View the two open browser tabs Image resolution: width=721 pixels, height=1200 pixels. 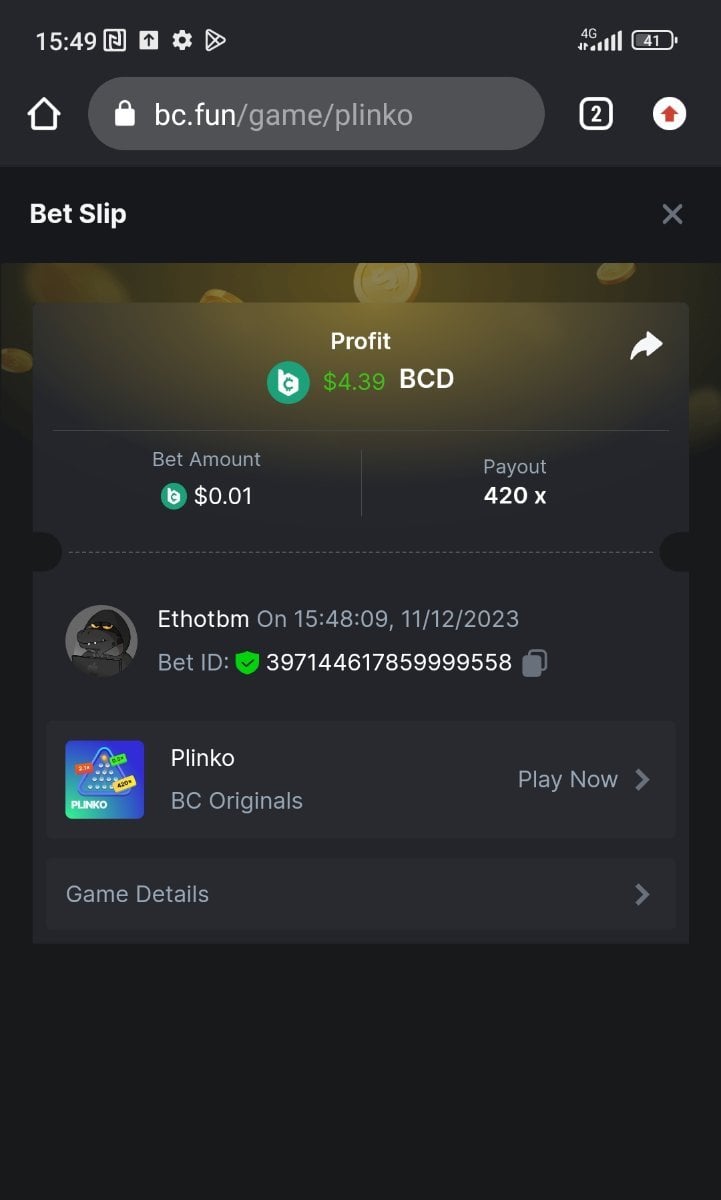coord(595,115)
